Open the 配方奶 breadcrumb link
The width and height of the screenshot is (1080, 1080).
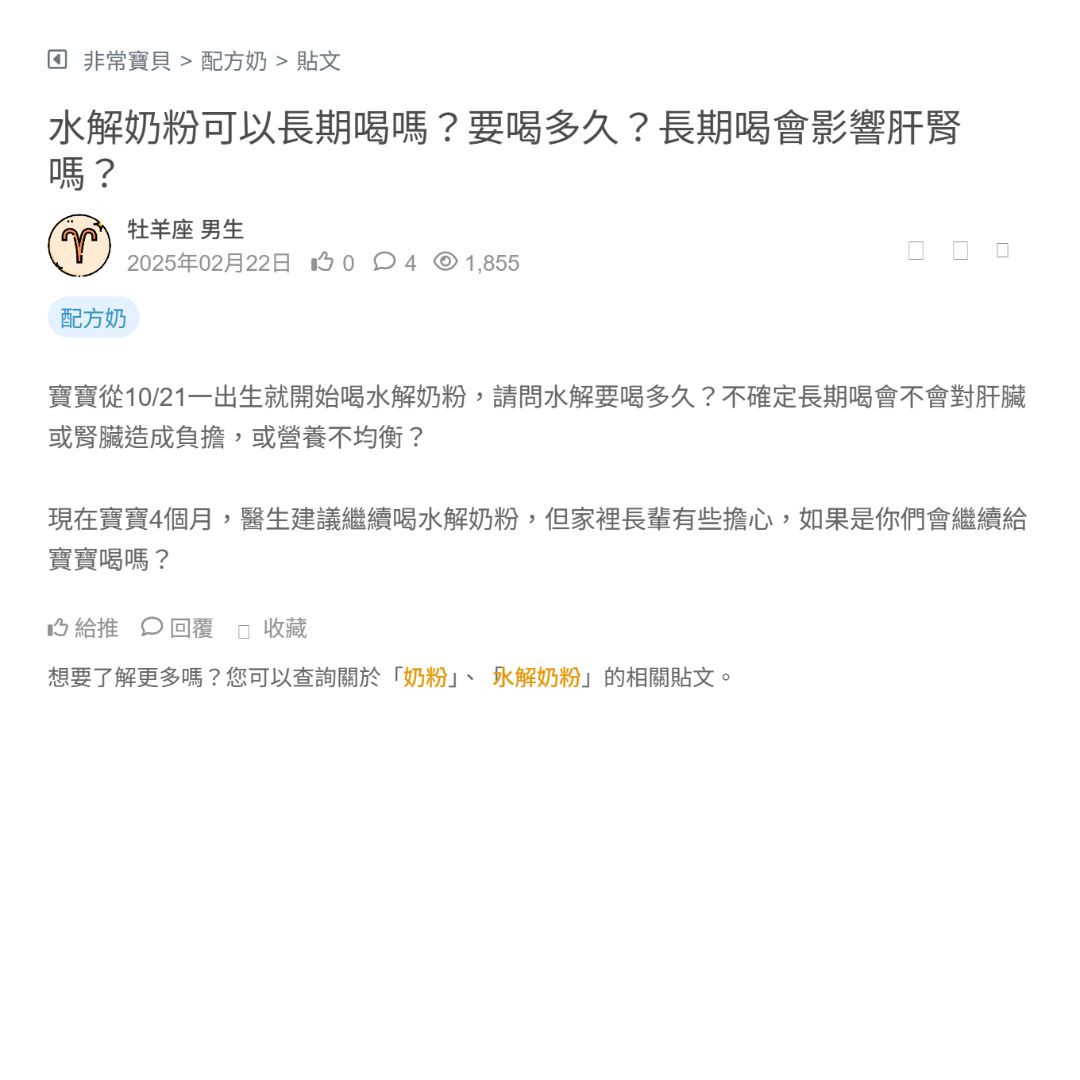tap(234, 61)
